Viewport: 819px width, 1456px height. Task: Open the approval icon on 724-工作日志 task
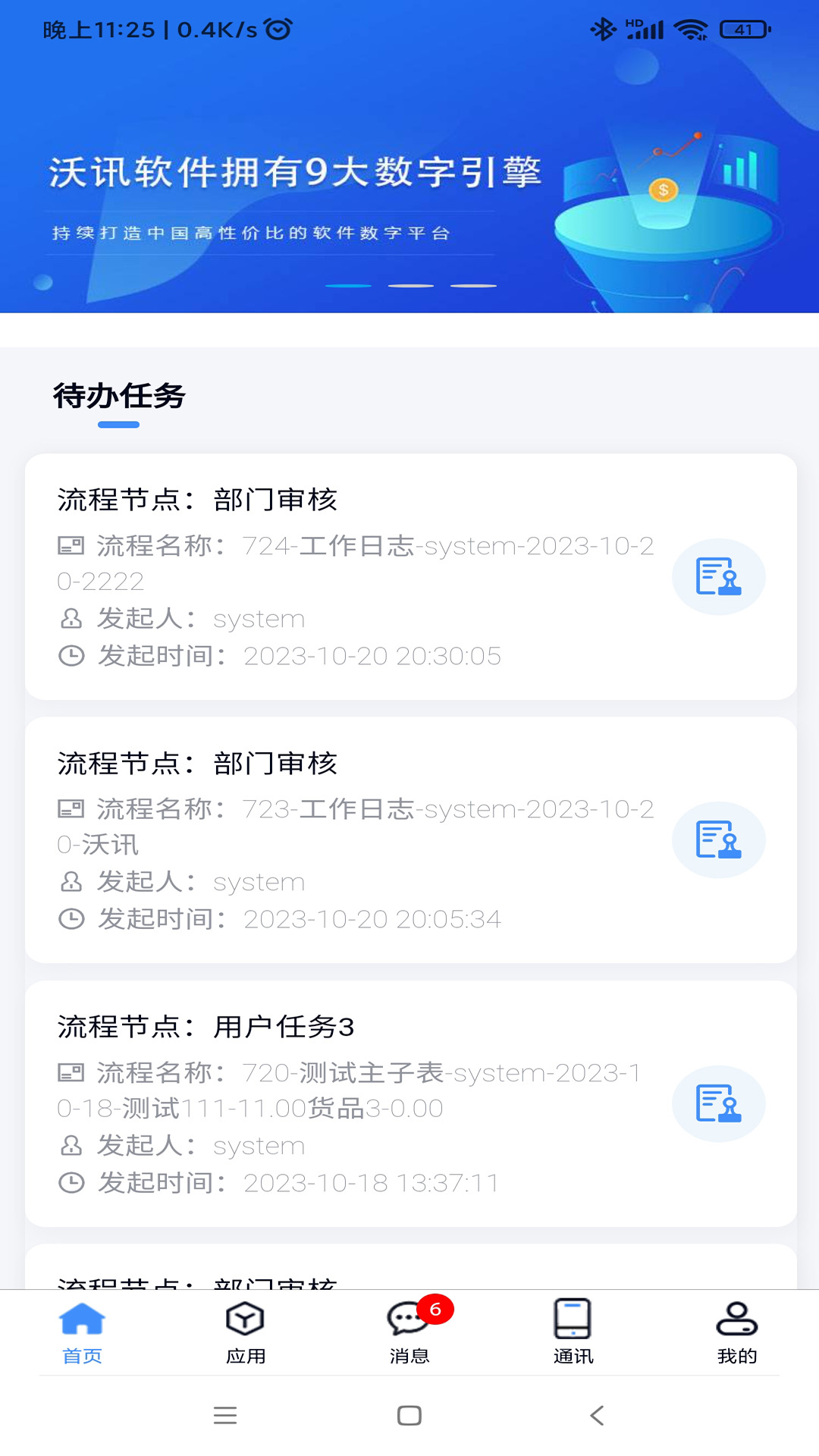[x=719, y=576]
